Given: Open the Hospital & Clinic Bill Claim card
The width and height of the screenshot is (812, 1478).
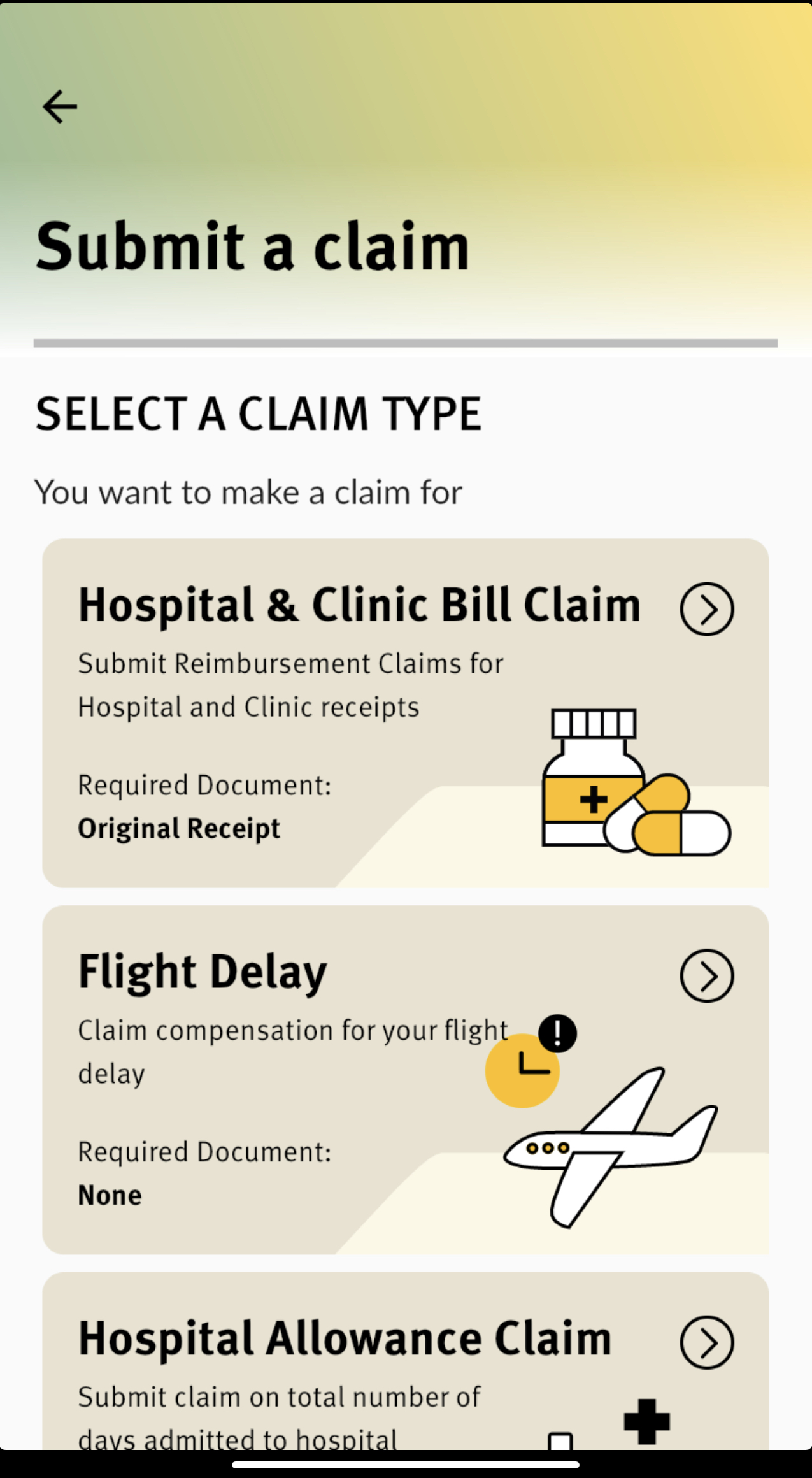Looking at the screenshot, I should [x=405, y=712].
